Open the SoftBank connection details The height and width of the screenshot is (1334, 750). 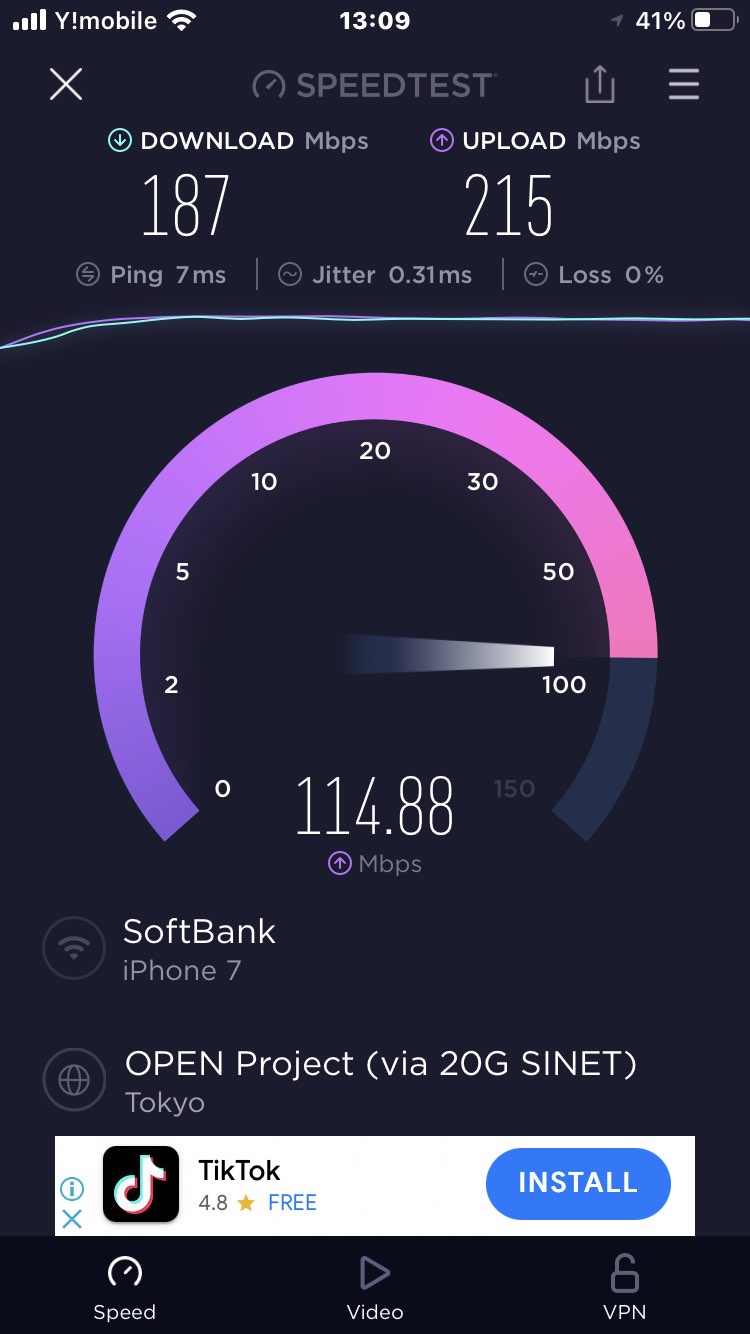(x=198, y=949)
